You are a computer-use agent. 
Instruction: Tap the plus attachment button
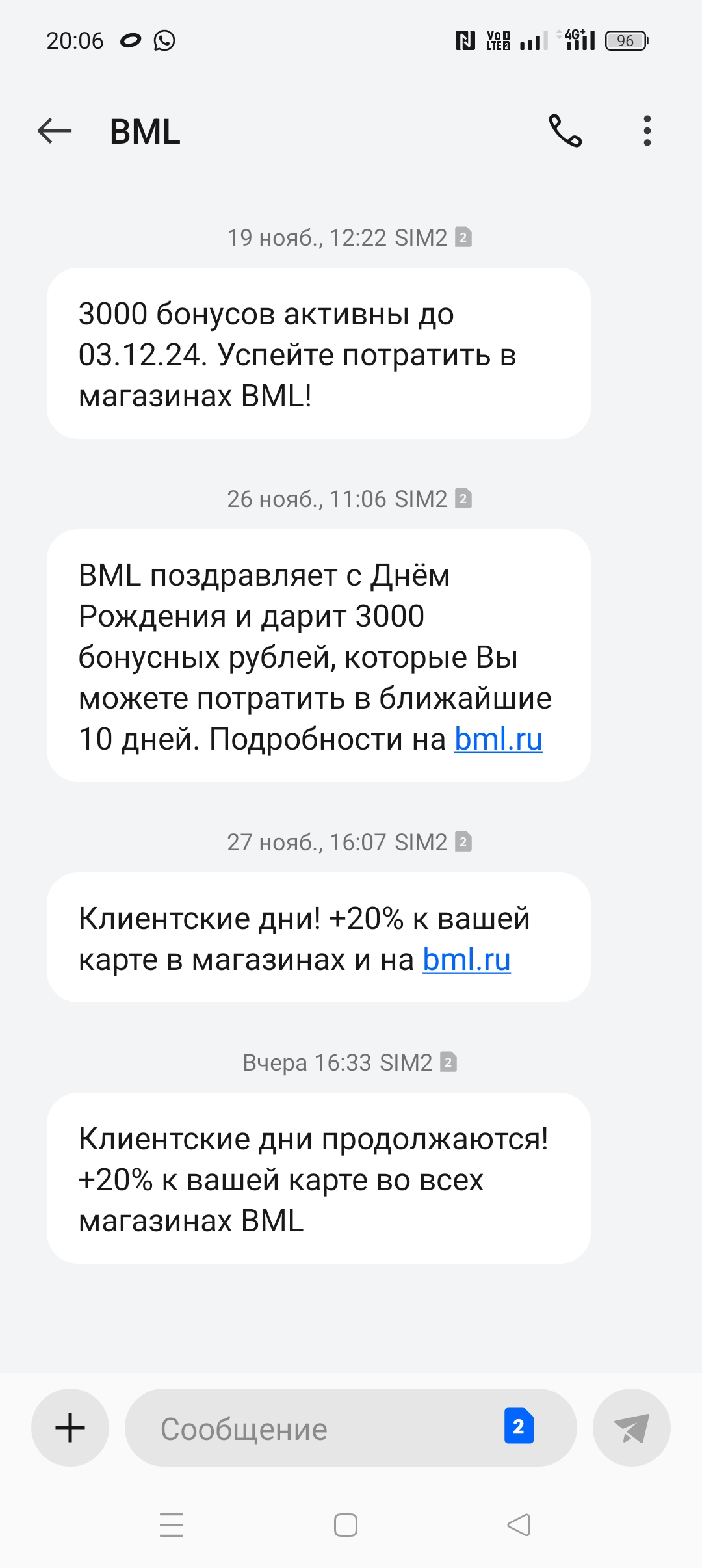coord(70,1428)
